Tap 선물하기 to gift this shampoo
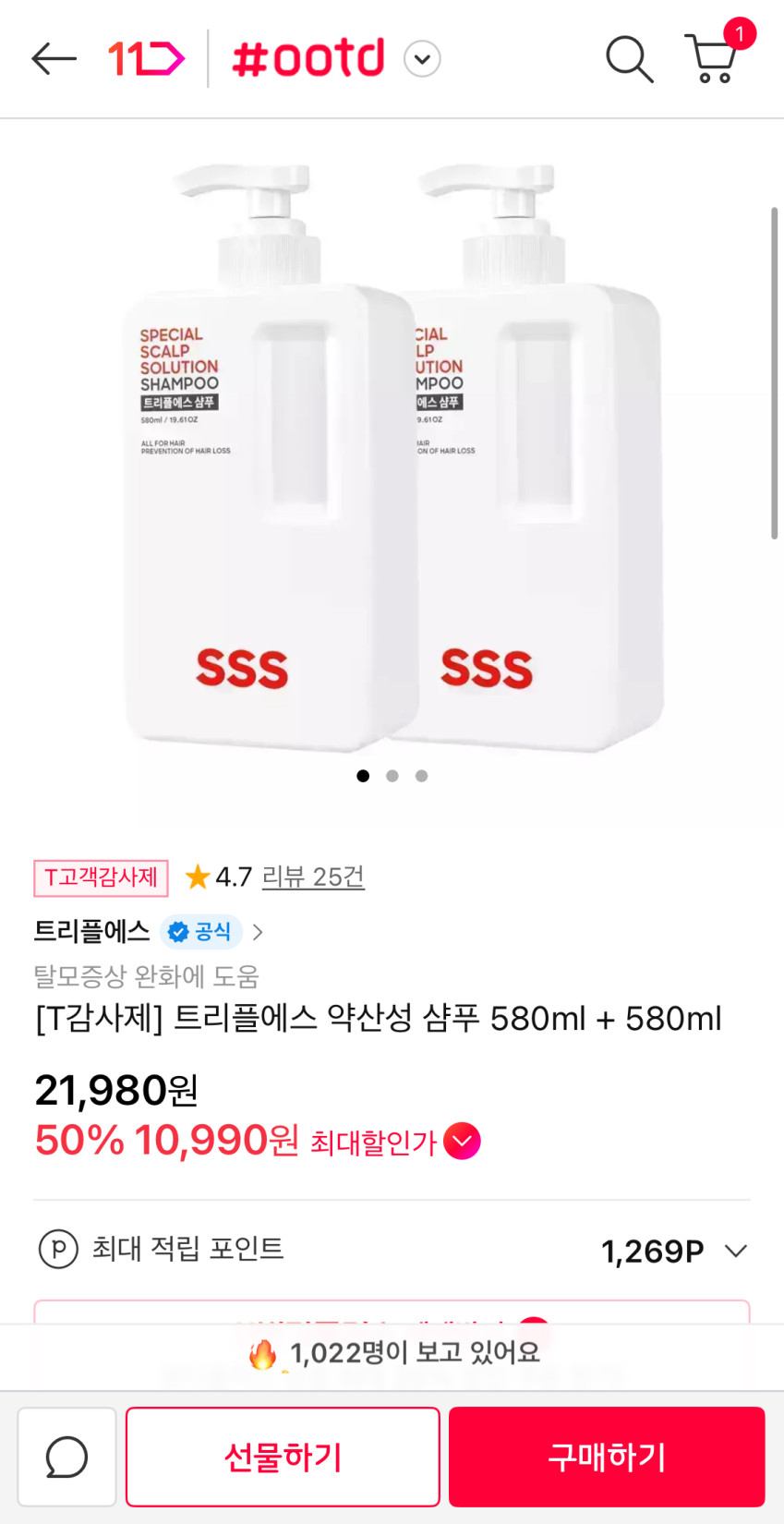The image size is (784, 1524). tap(283, 1457)
